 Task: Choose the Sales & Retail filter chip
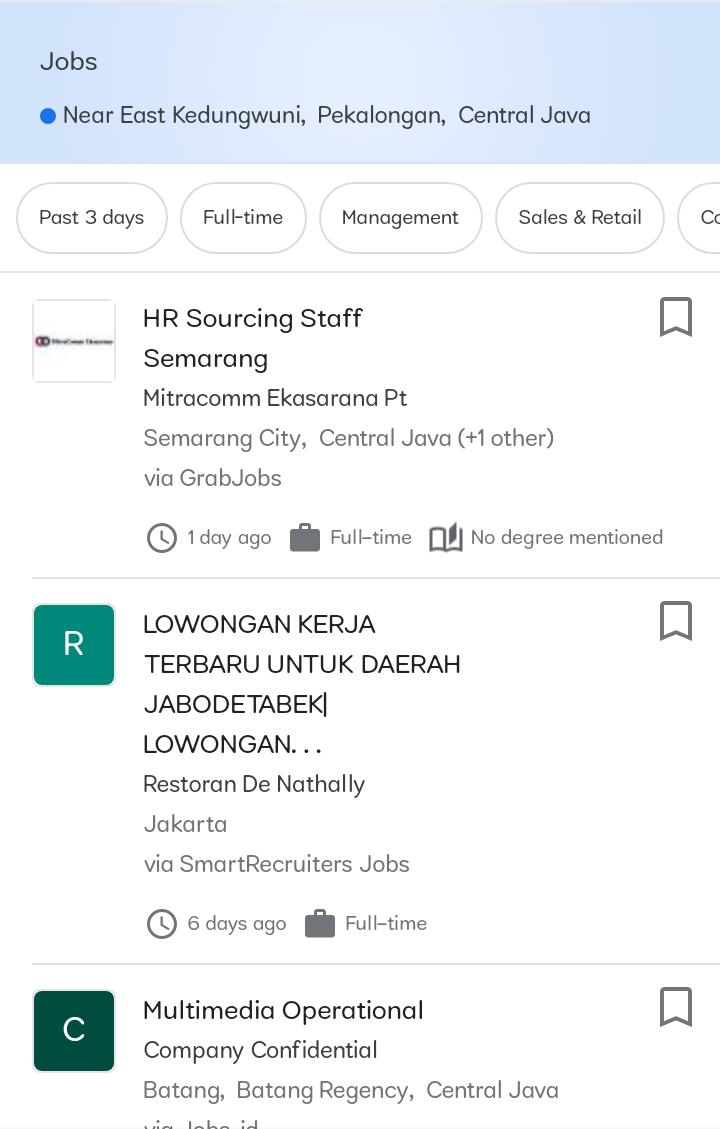click(580, 217)
